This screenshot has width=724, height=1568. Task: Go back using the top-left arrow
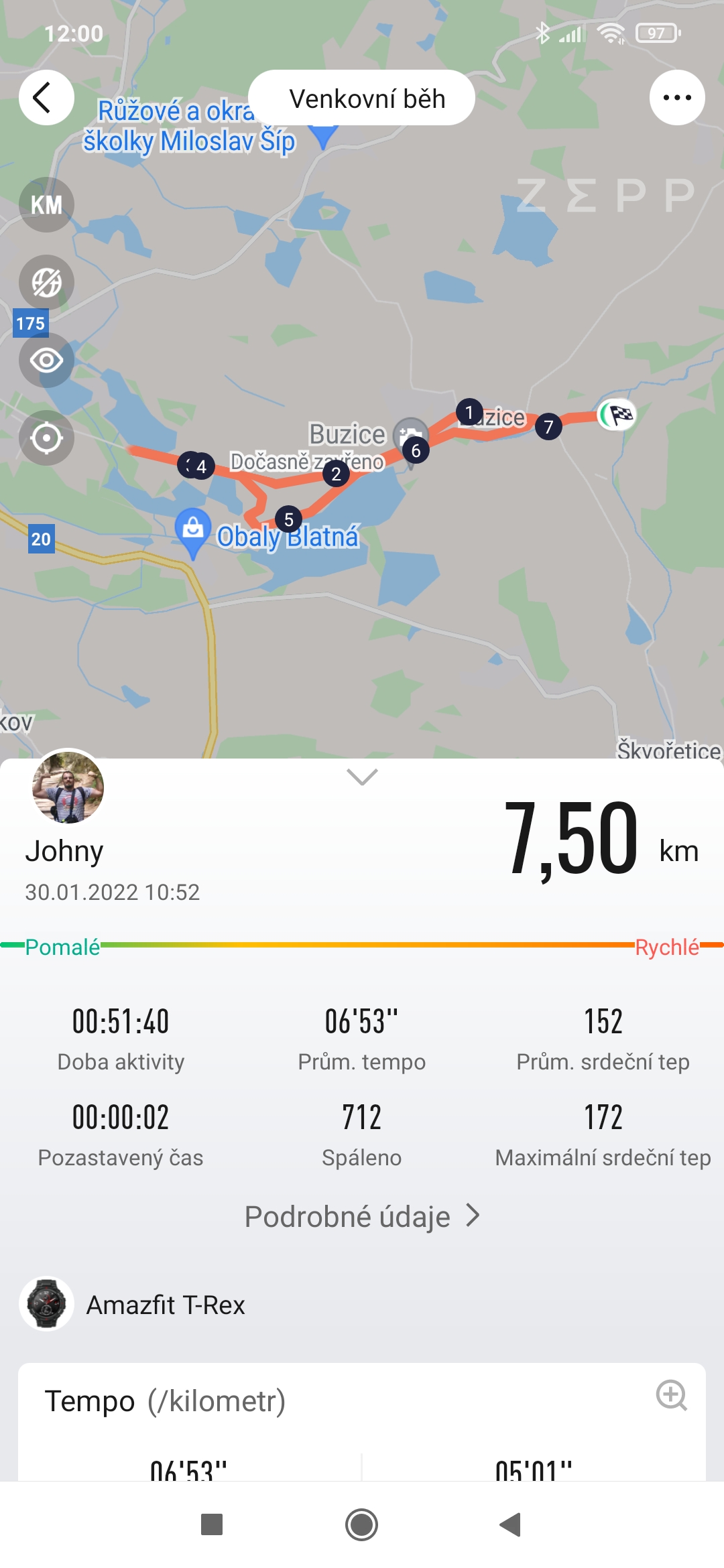pyautogui.click(x=46, y=98)
